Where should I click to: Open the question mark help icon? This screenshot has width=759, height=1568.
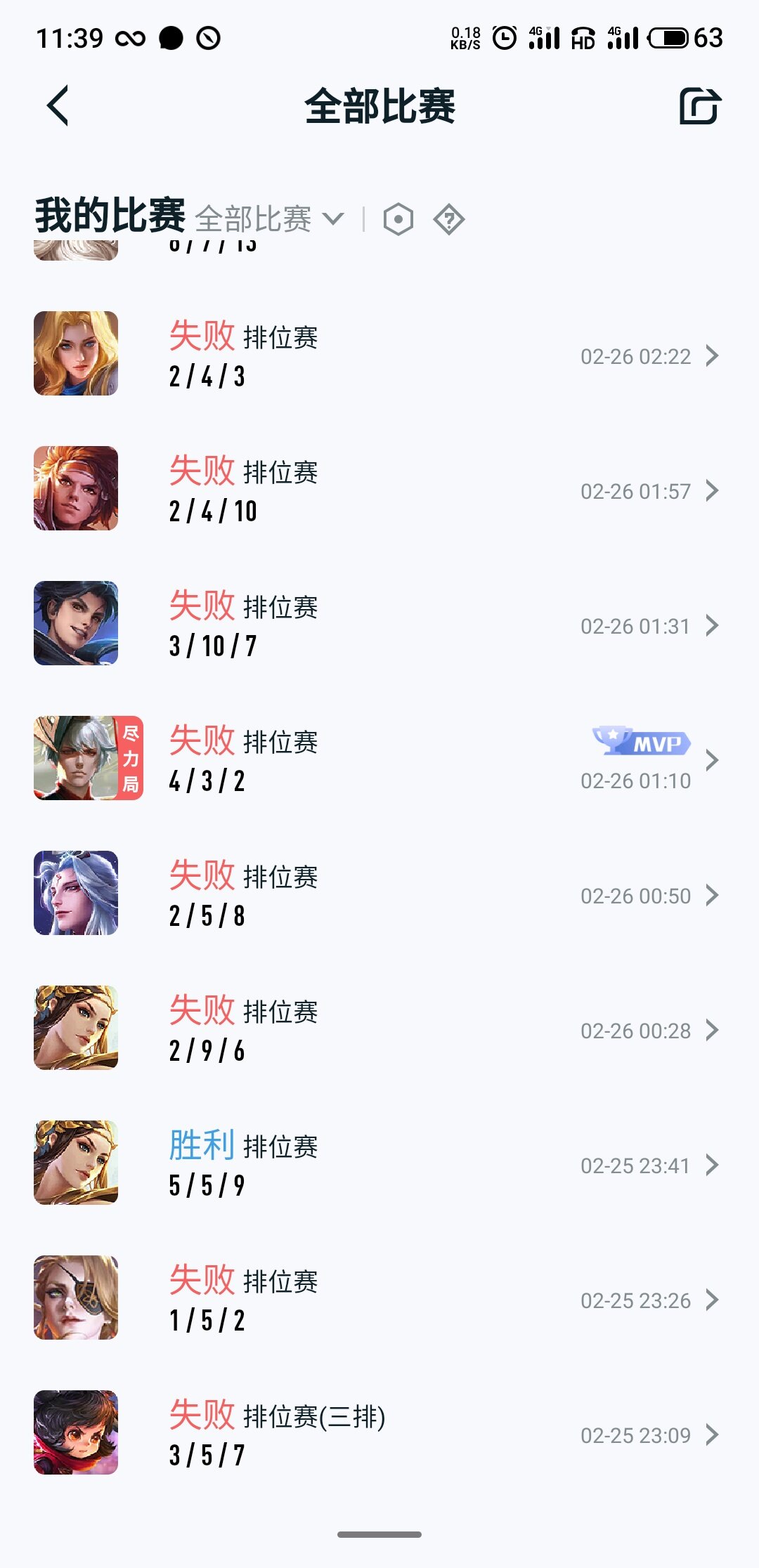pos(449,220)
